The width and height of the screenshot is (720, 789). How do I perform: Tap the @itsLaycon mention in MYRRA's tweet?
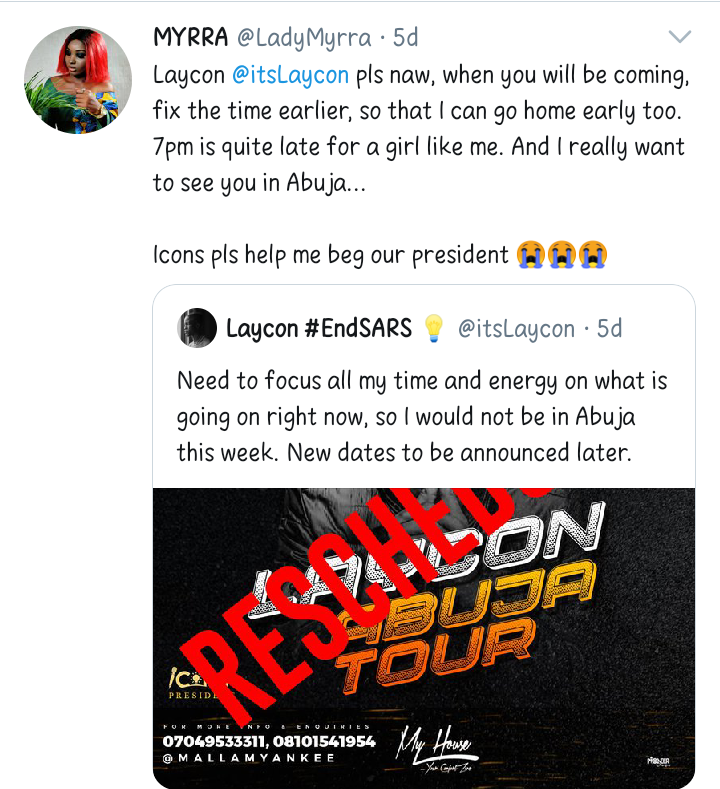(x=291, y=74)
